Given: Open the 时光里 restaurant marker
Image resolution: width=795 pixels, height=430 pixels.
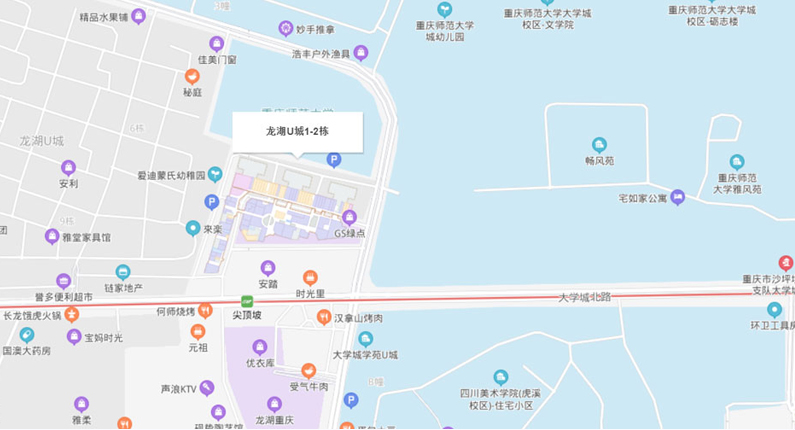Looking at the screenshot, I should [x=310, y=277].
